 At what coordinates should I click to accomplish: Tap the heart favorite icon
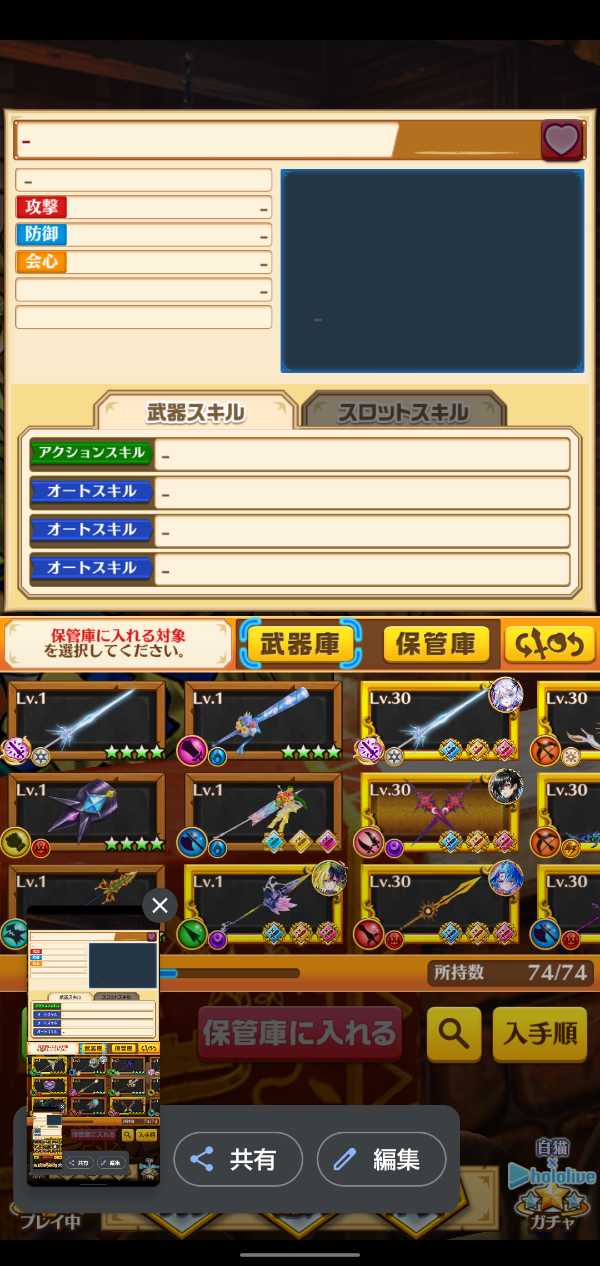562,140
